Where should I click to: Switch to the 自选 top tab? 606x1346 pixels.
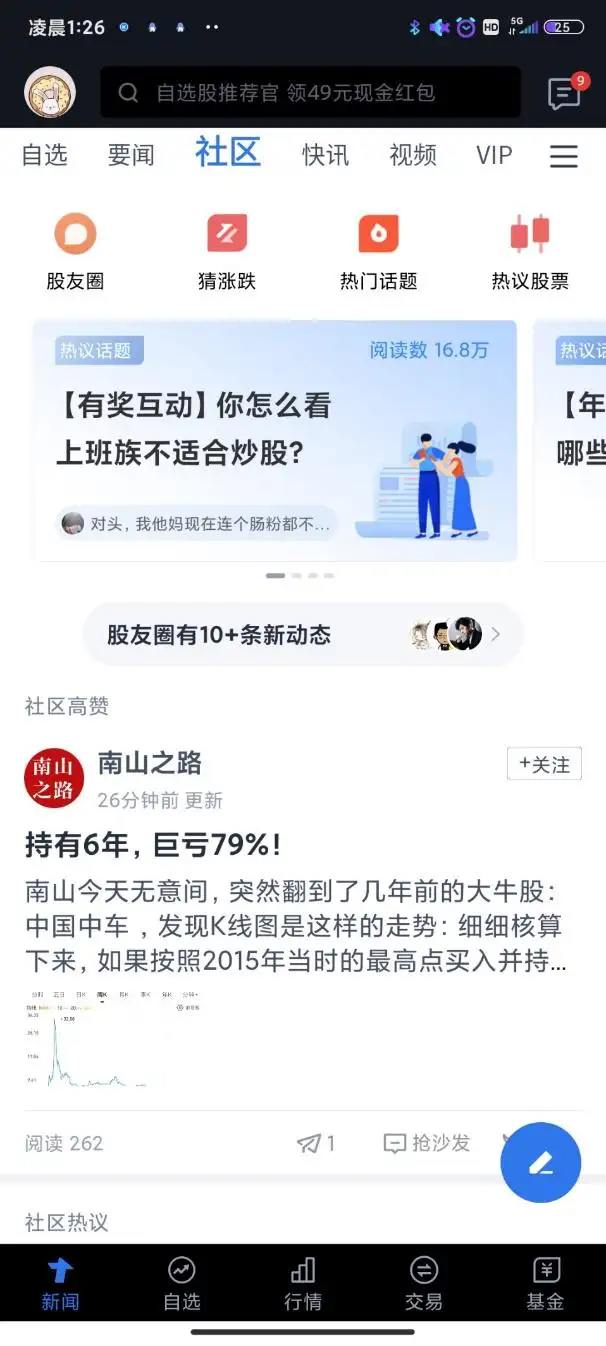point(44,155)
